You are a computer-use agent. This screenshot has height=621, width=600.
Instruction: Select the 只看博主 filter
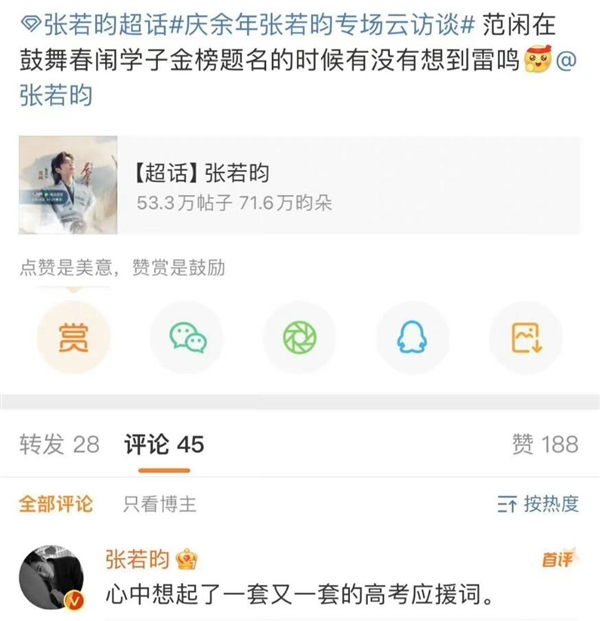[160, 504]
